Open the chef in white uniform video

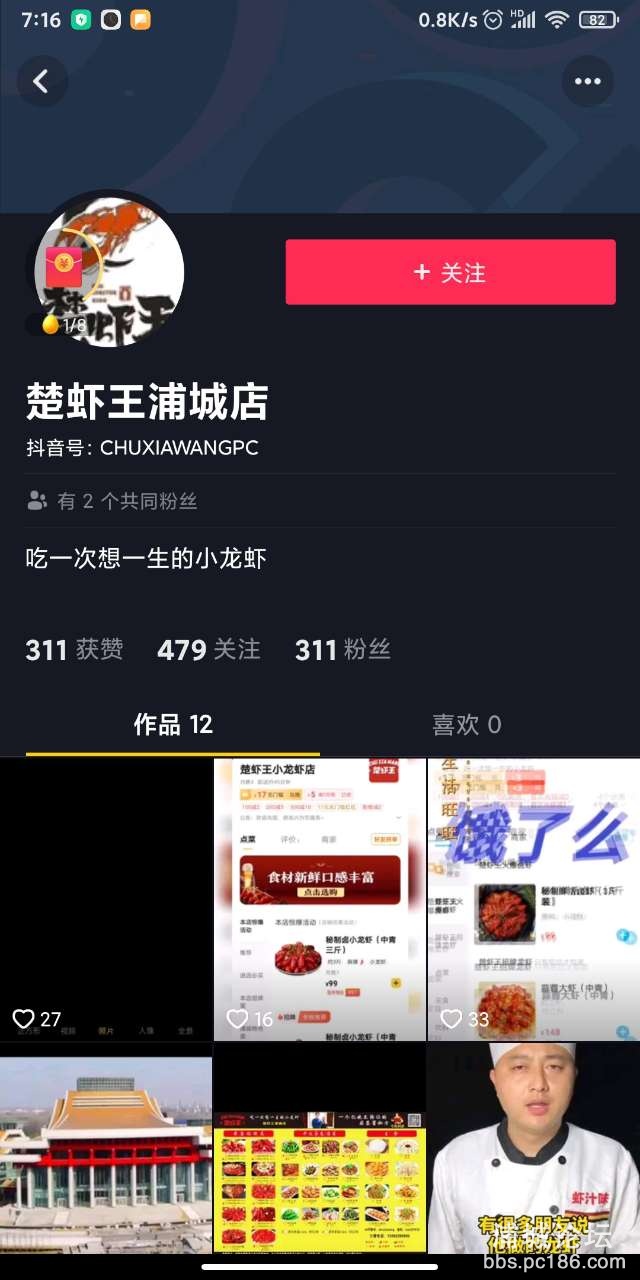(x=534, y=1150)
